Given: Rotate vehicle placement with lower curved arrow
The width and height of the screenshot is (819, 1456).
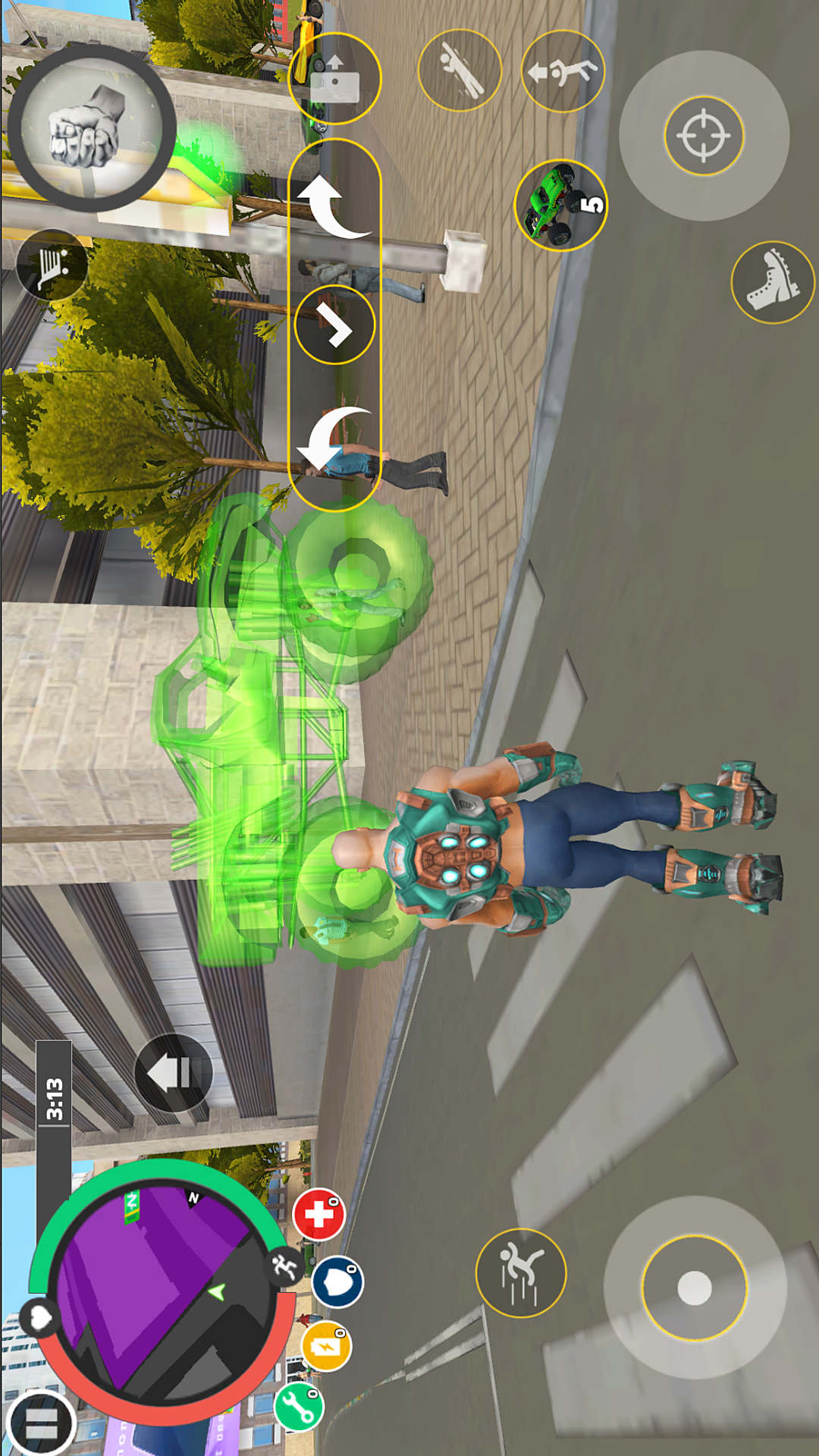Looking at the screenshot, I should pos(333,438).
